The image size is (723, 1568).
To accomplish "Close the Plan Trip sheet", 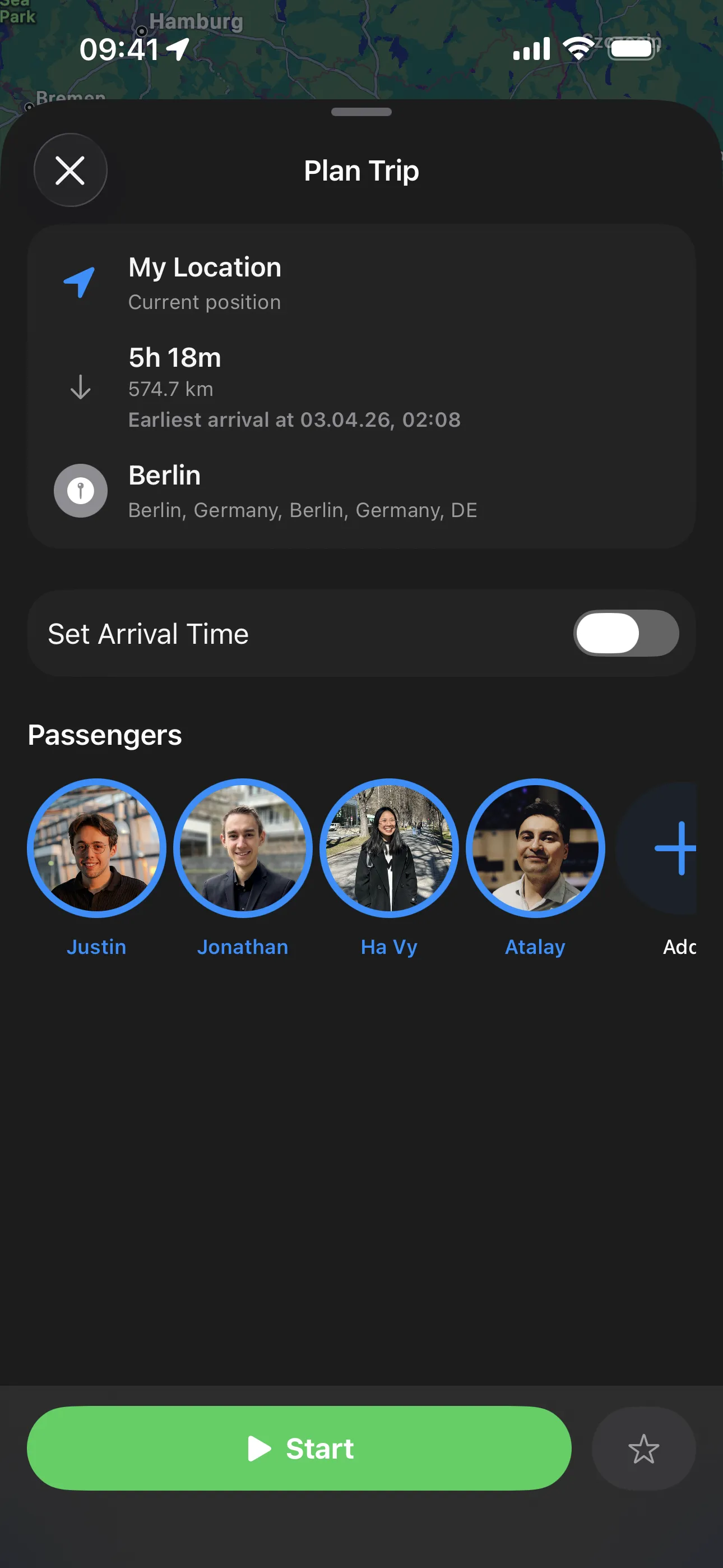I will pyautogui.click(x=70, y=170).
